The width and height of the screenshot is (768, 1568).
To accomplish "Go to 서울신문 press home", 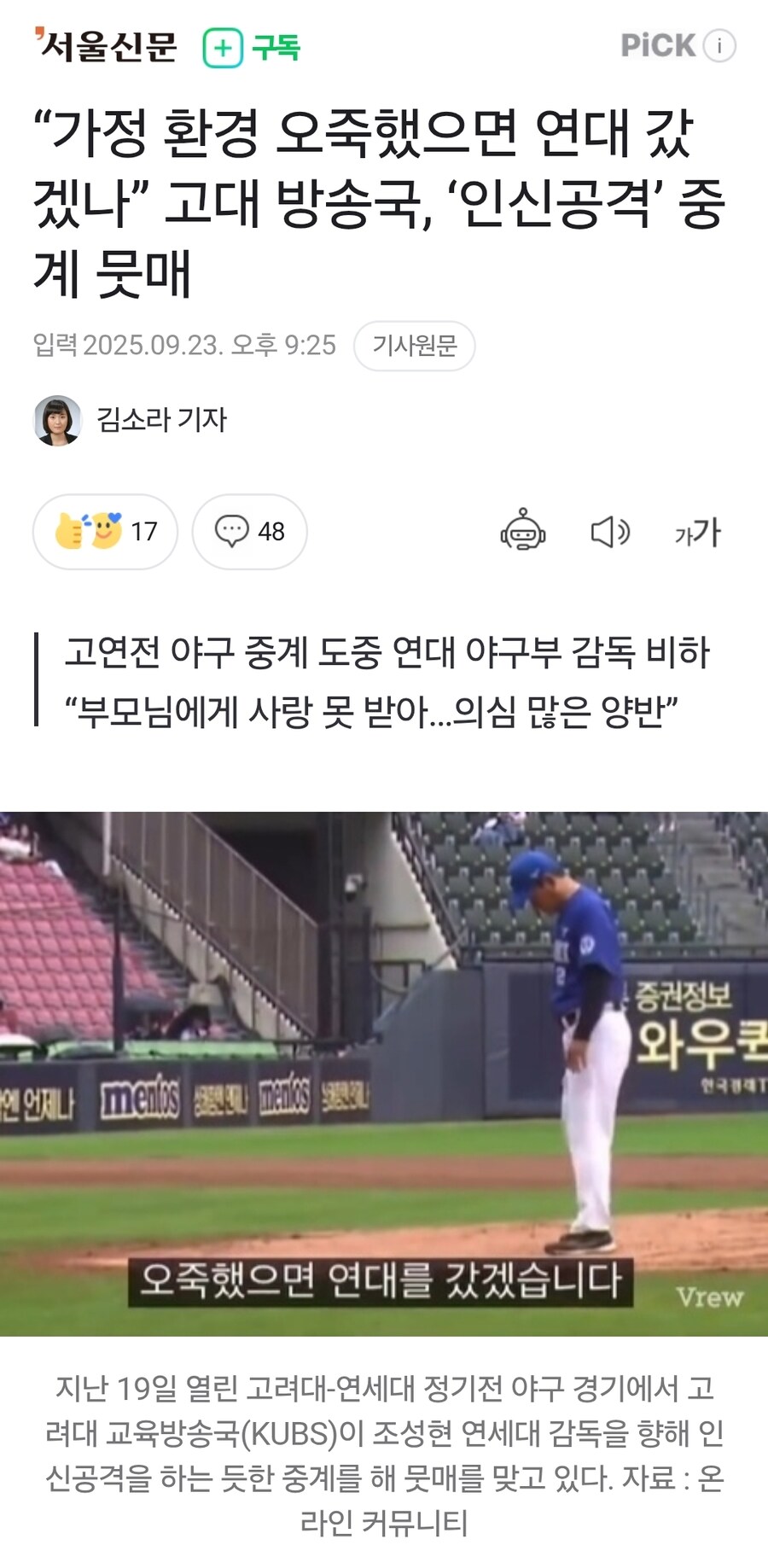I will click(106, 46).
